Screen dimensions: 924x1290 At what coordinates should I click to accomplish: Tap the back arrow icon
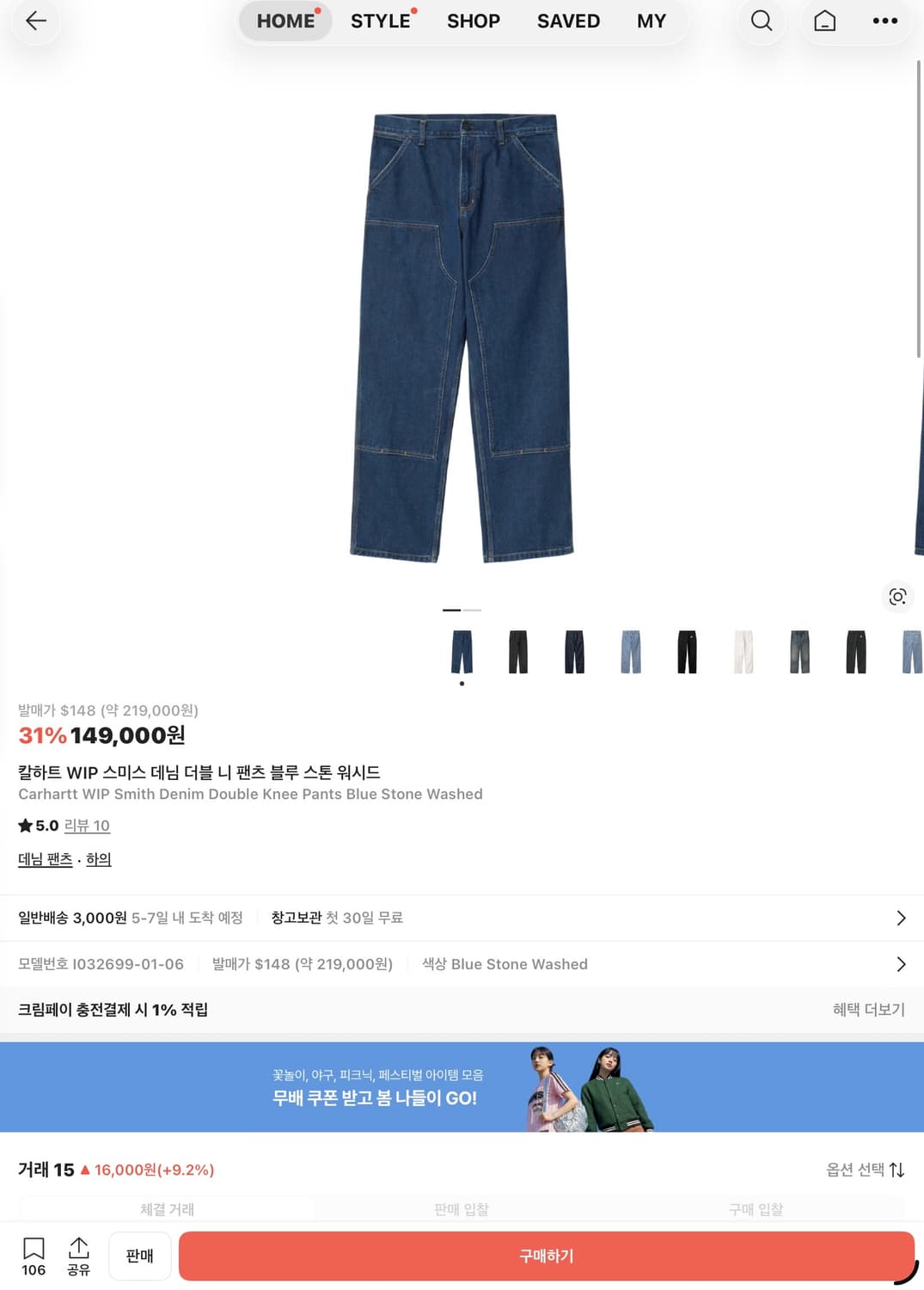pos(35,21)
